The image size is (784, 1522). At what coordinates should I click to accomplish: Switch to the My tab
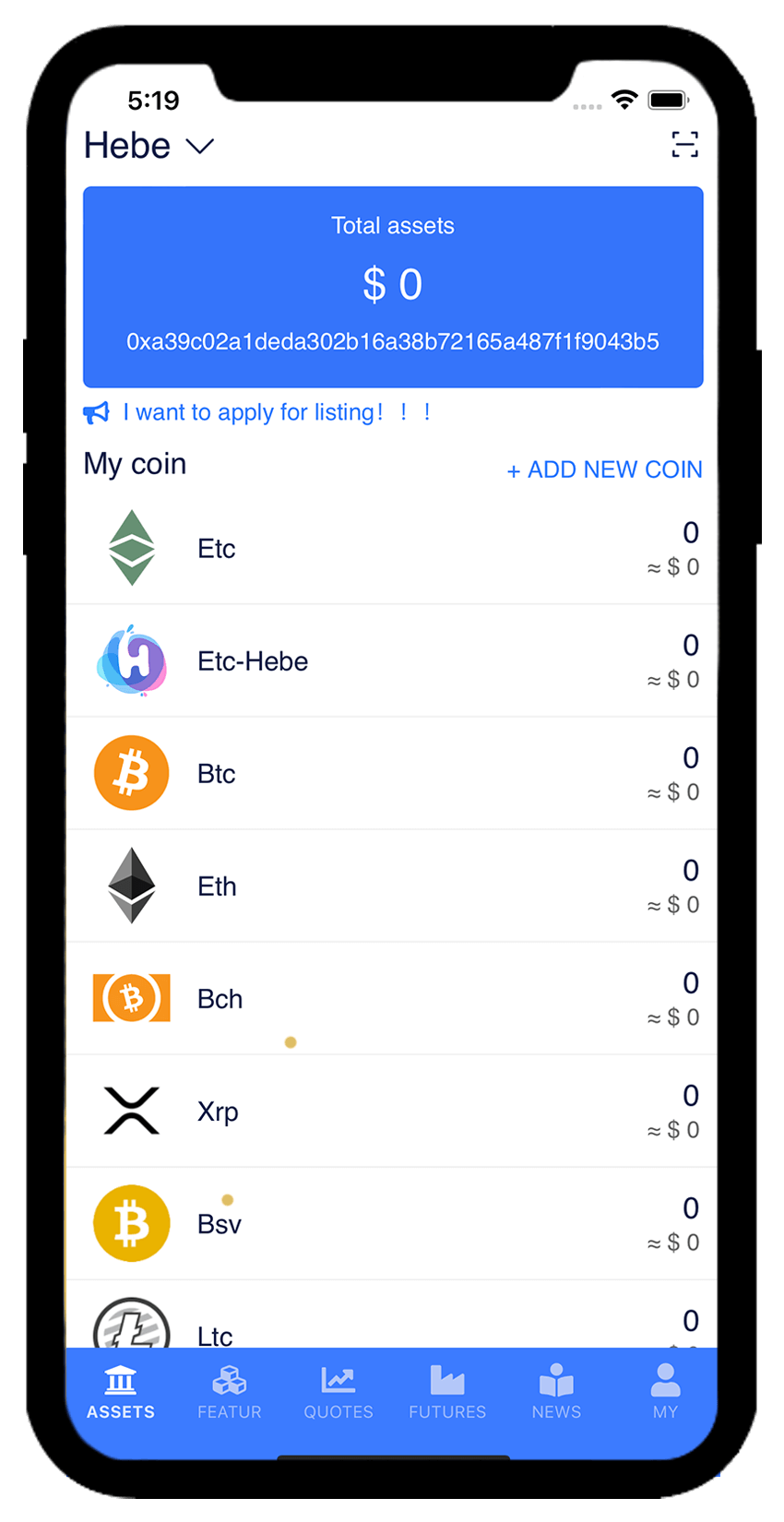(665, 1393)
